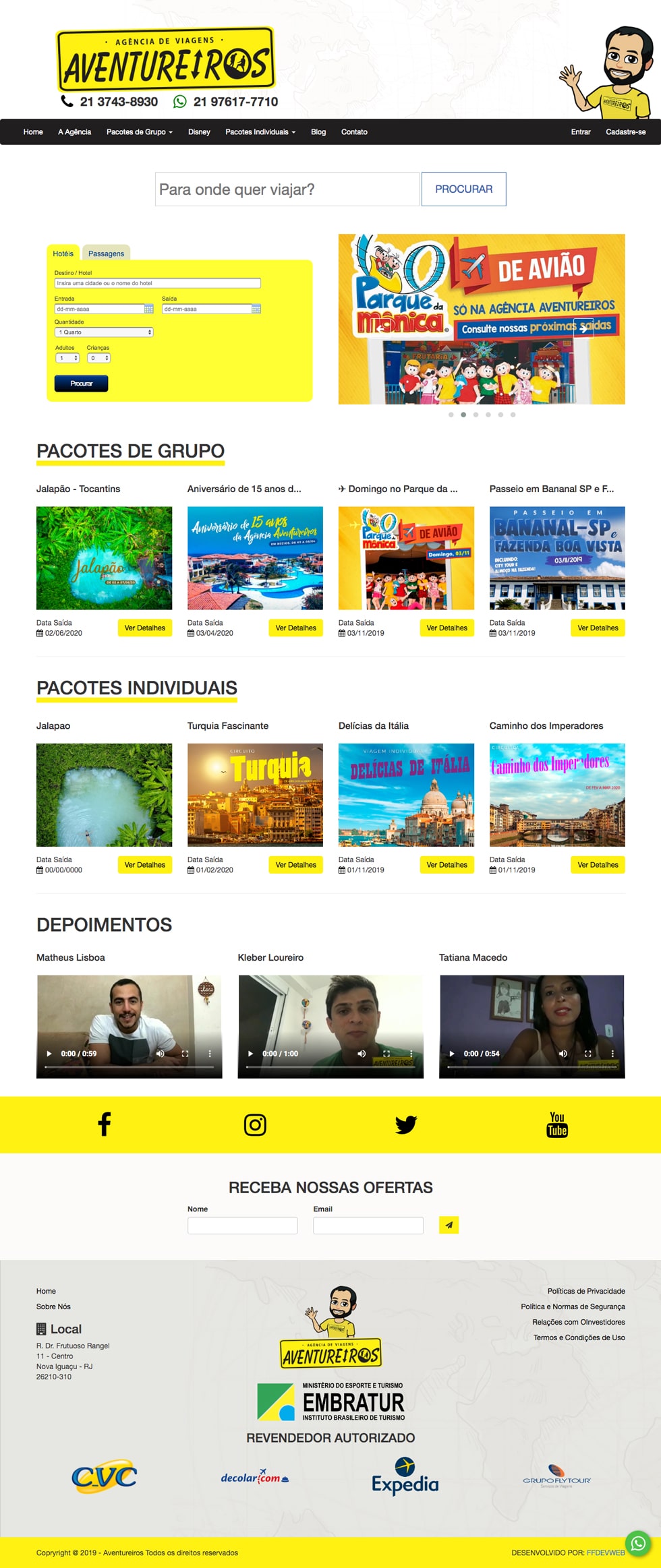661x1568 pixels.
Task: Tap the Destino / Hotel input field
Action: pos(157,283)
